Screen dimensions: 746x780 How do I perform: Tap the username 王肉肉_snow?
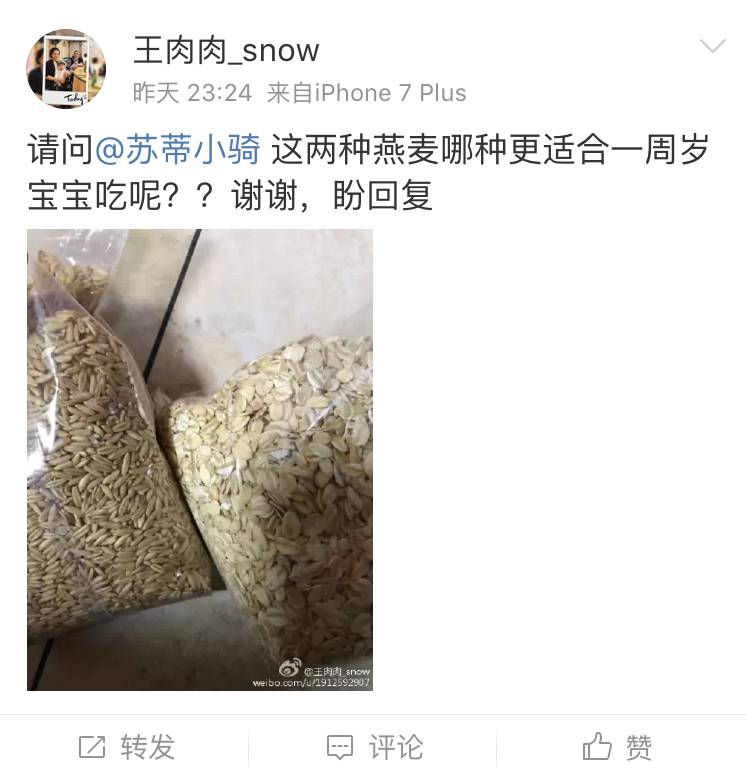point(226,49)
